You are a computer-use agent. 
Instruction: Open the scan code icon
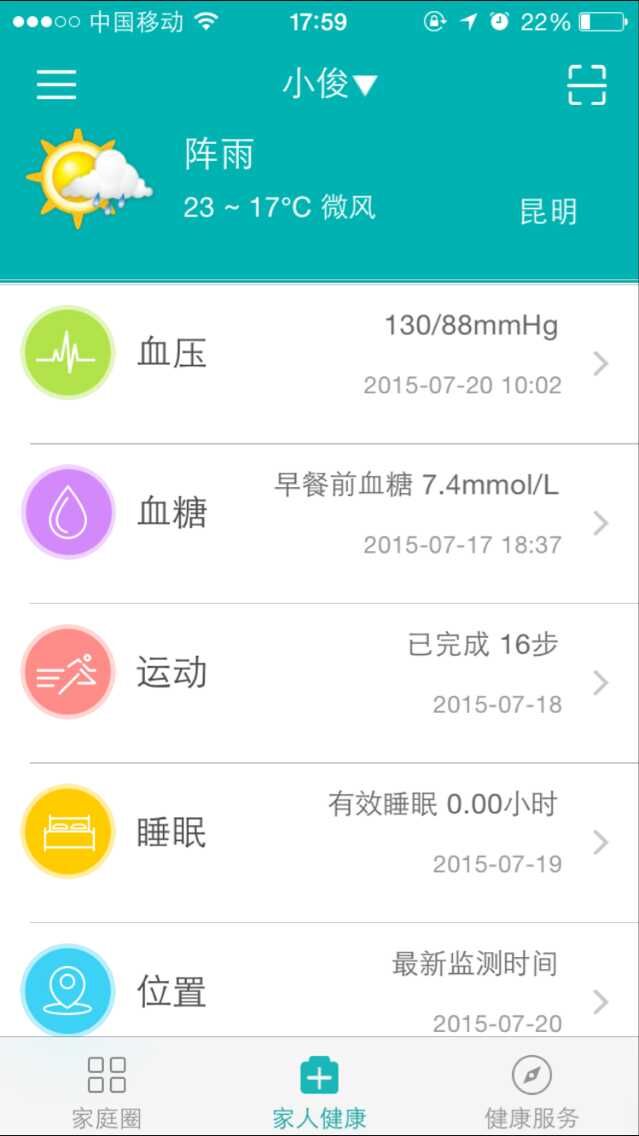[586, 85]
